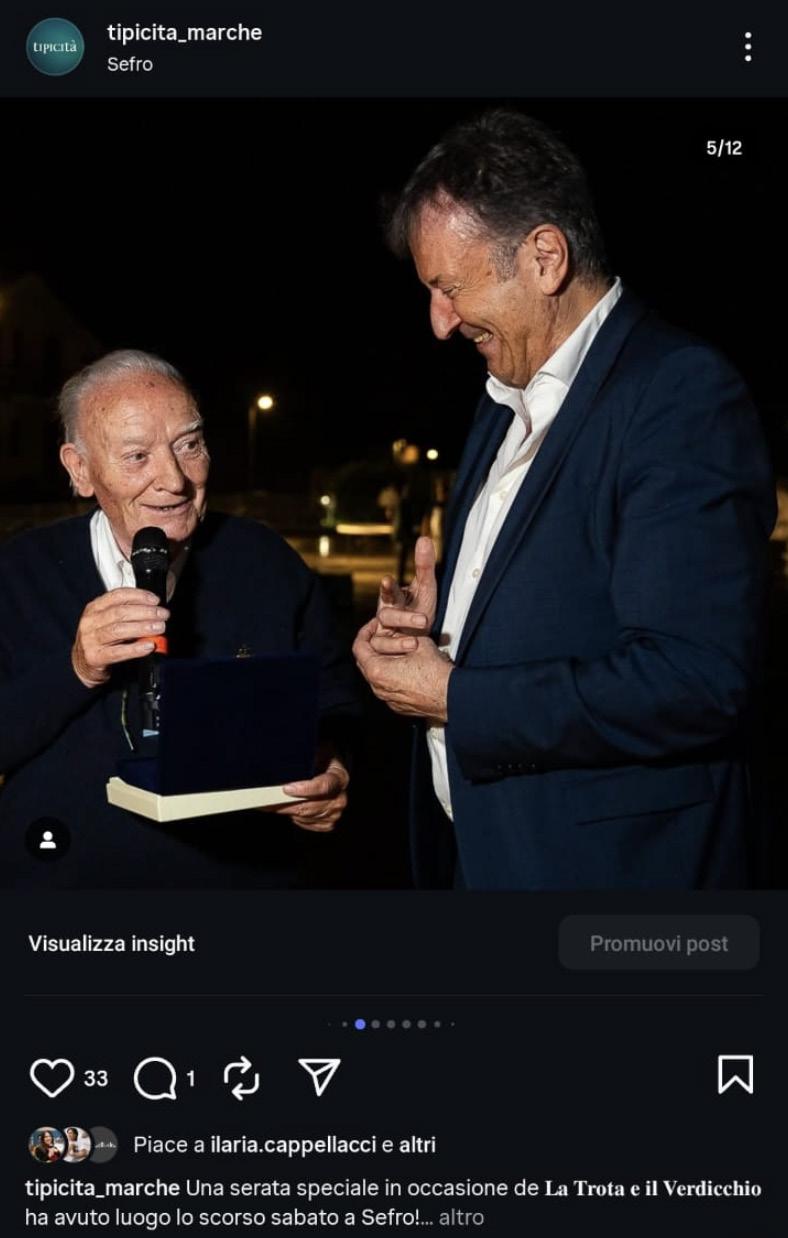Repost this post with the arrows icon
Screen dimensions: 788x1238
click(x=241, y=1078)
